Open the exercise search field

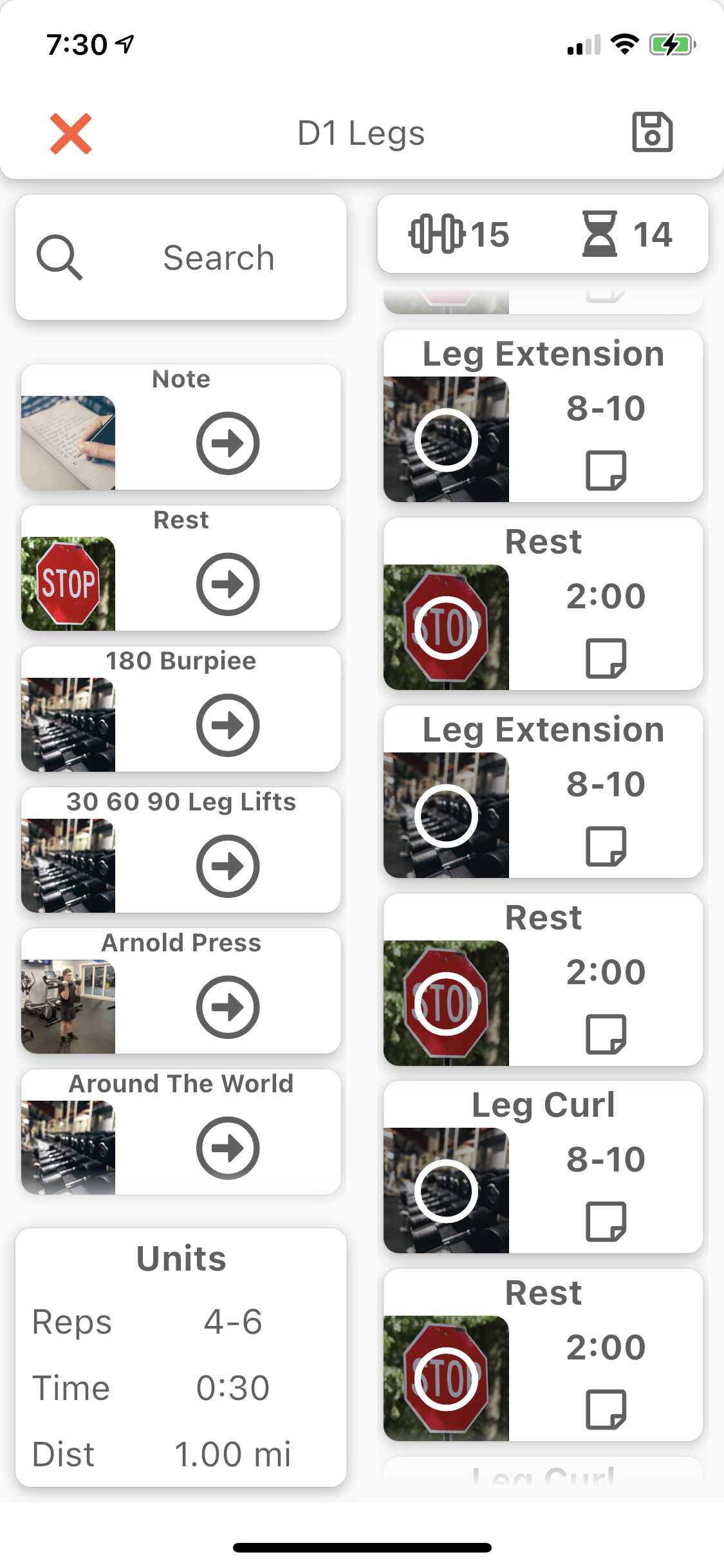tap(181, 257)
